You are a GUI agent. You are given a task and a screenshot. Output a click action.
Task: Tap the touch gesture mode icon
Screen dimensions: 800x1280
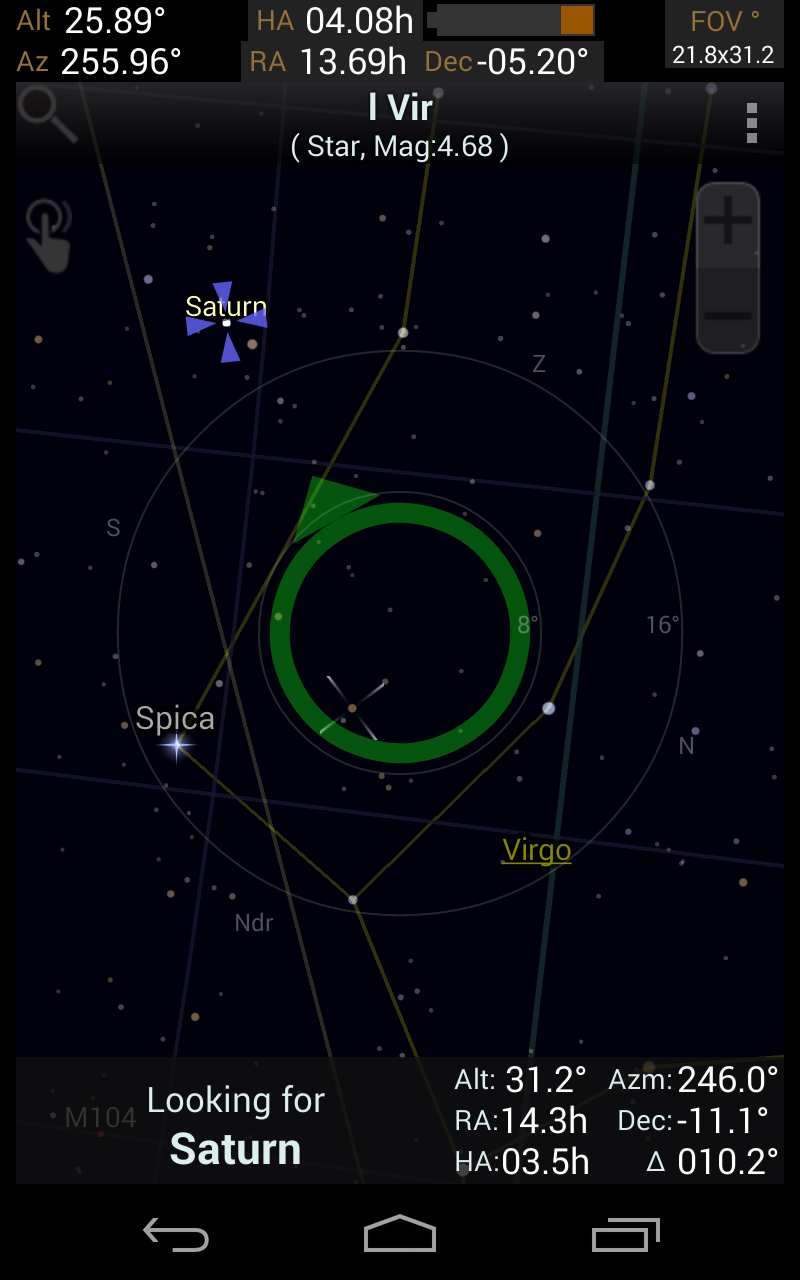pos(49,236)
